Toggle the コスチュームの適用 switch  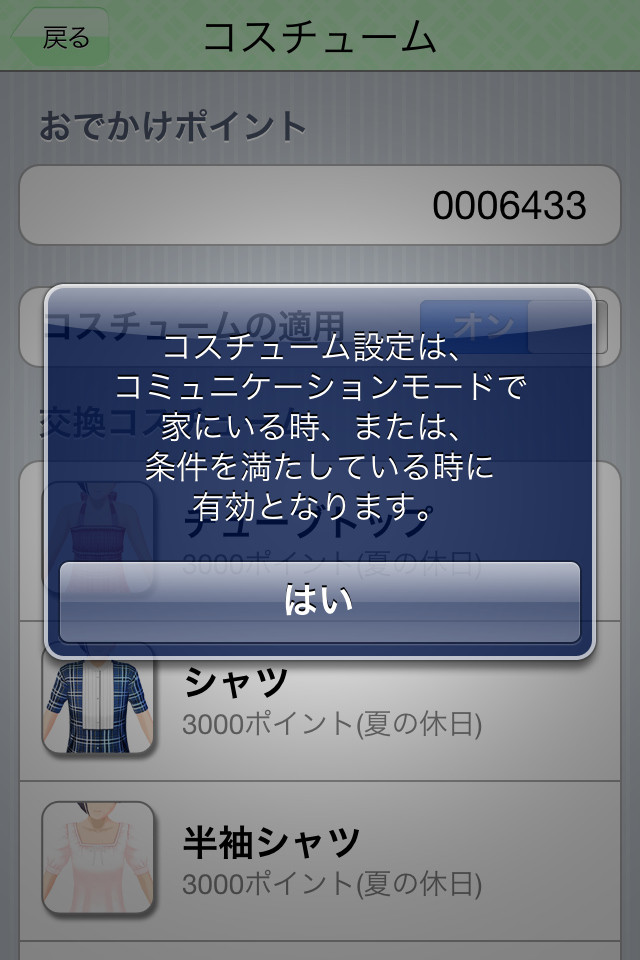[x=514, y=326]
